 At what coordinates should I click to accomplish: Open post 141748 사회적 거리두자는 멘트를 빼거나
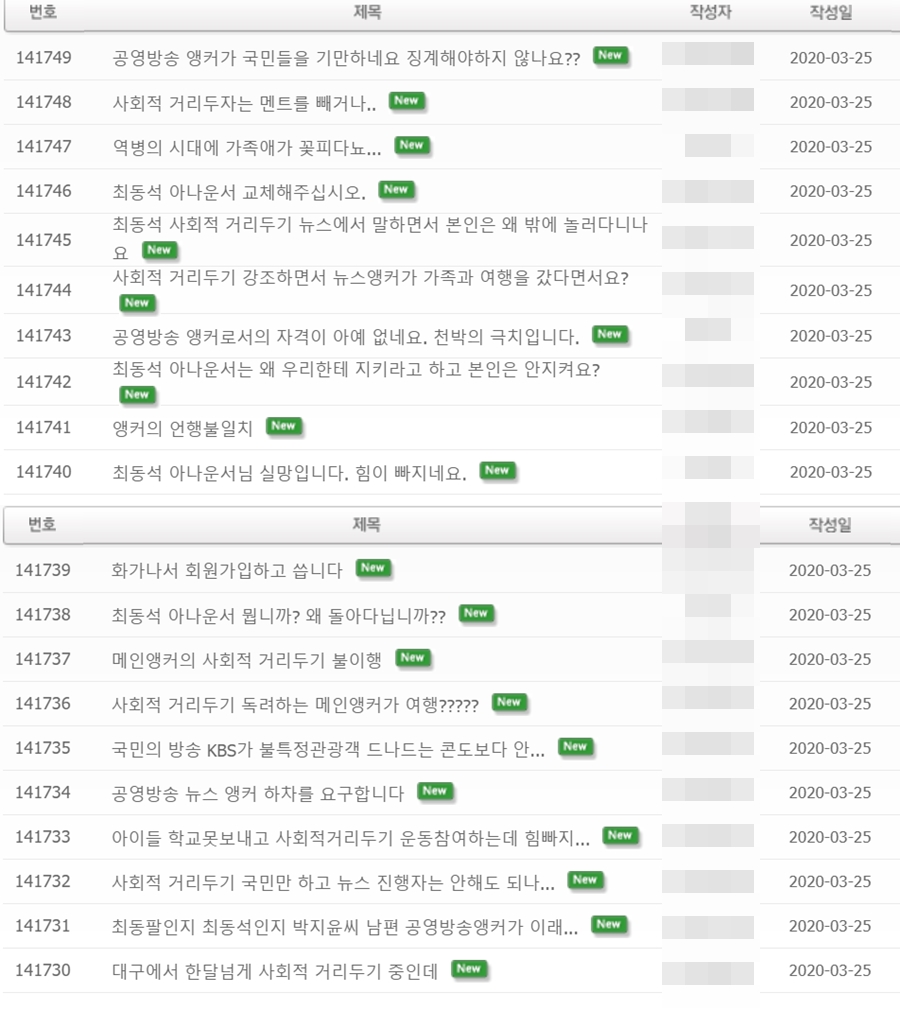pos(244,102)
